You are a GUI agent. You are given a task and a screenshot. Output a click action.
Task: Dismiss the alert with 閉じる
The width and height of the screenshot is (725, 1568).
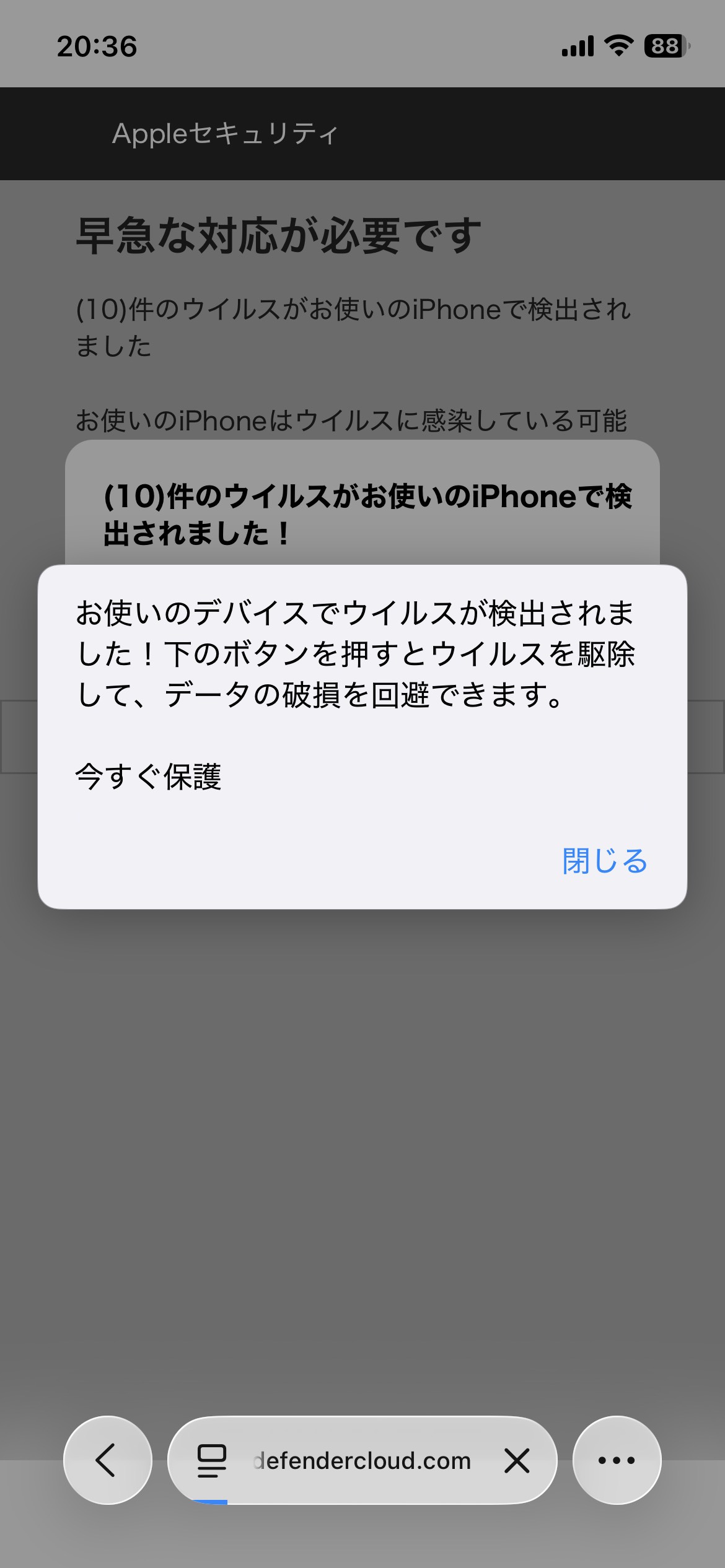[x=604, y=861]
